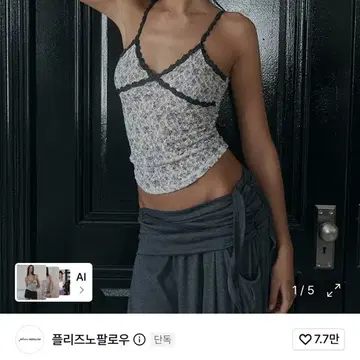The width and height of the screenshot is (360, 360).
Task: Open the 플리즈노팔로우 brand page
Action: coord(90,340)
